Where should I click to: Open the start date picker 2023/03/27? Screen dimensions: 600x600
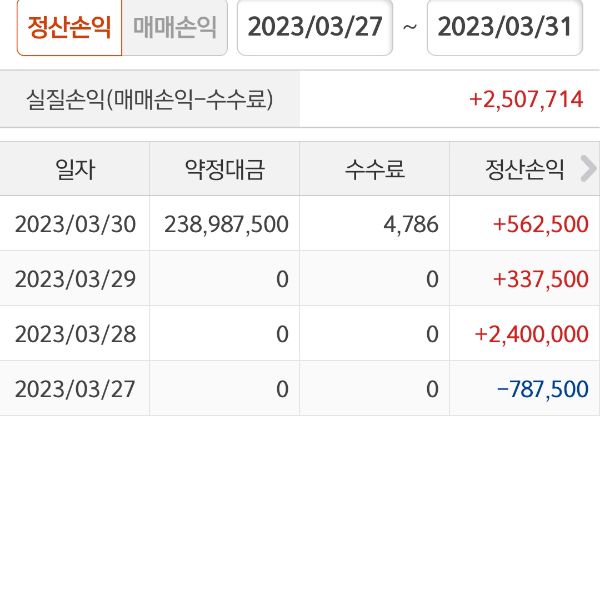[x=315, y=27]
